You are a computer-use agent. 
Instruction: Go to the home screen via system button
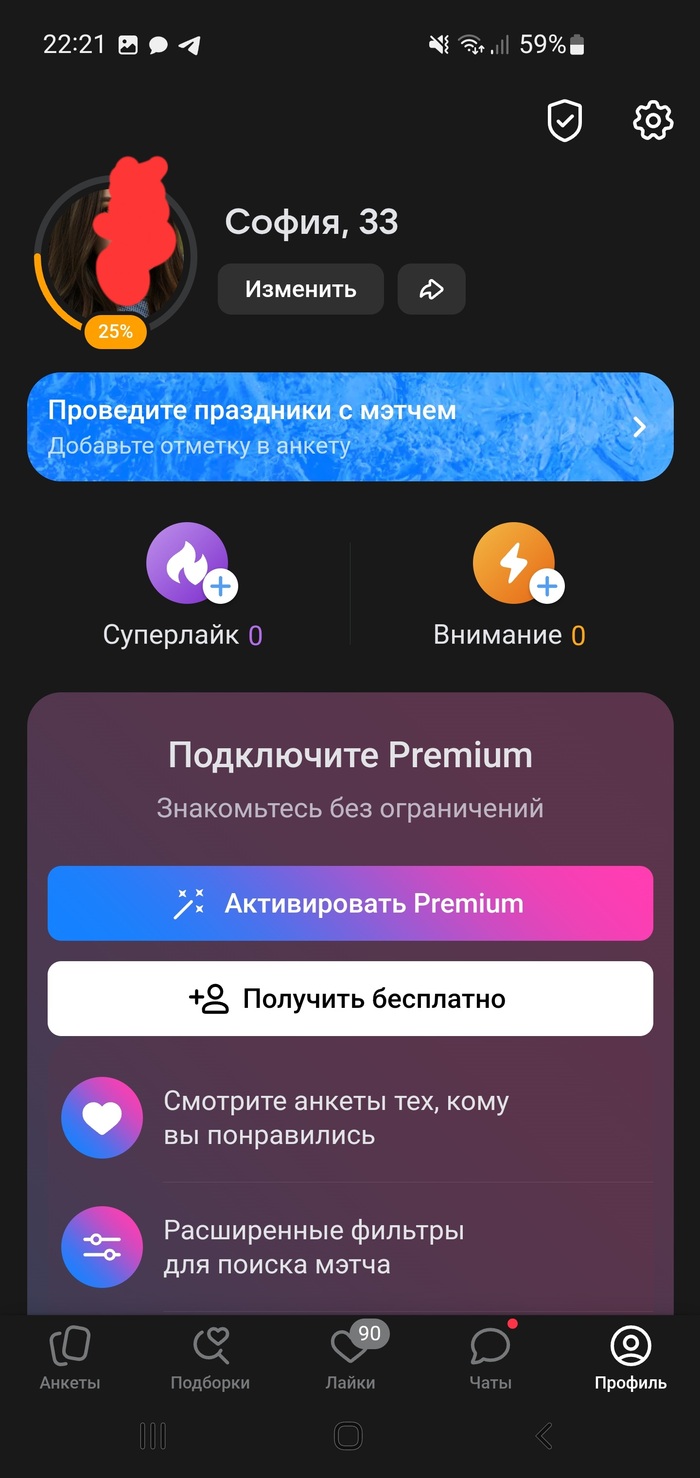pyautogui.click(x=348, y=1437)
